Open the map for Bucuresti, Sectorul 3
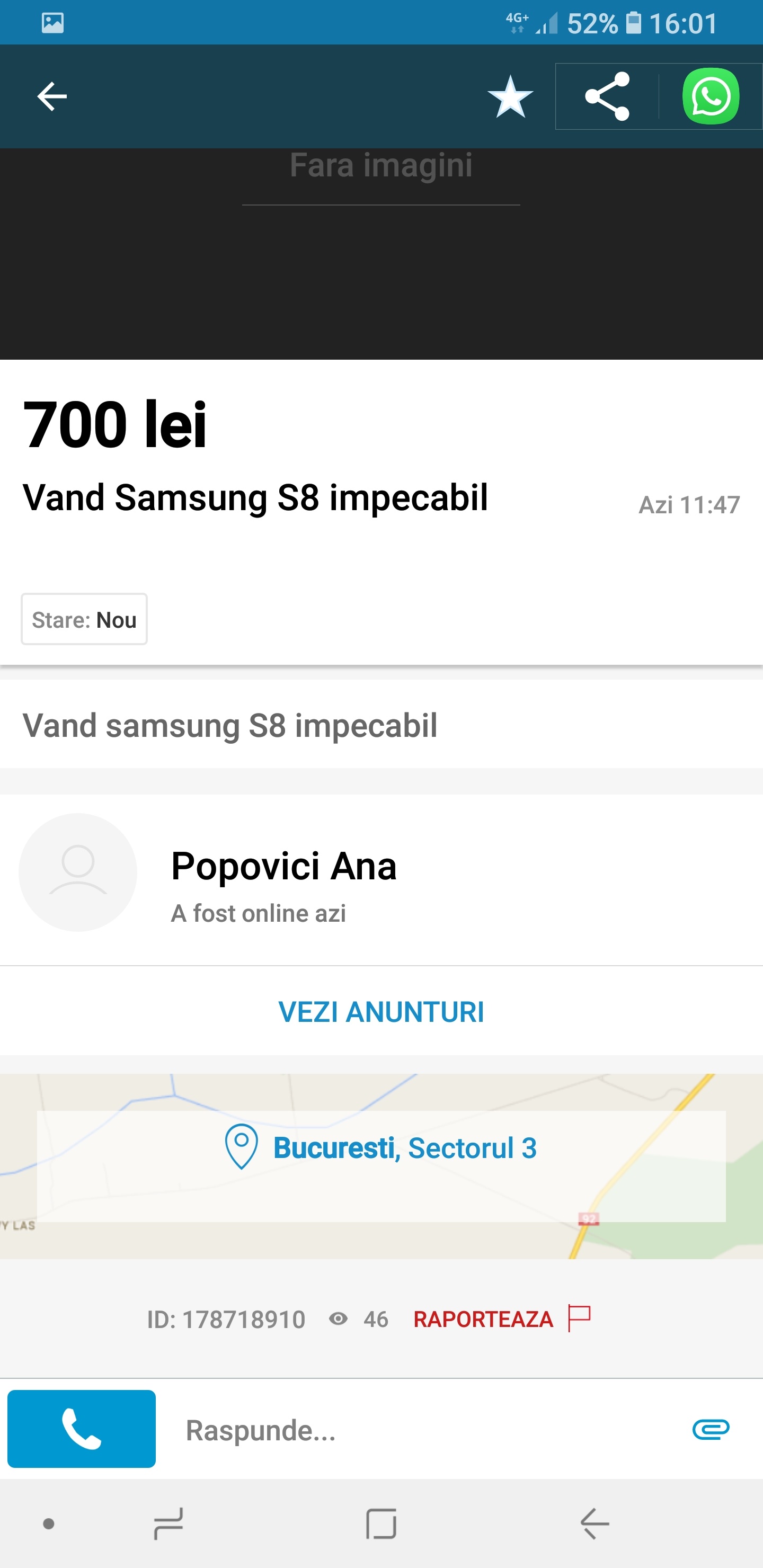 tap(381, 1165)
